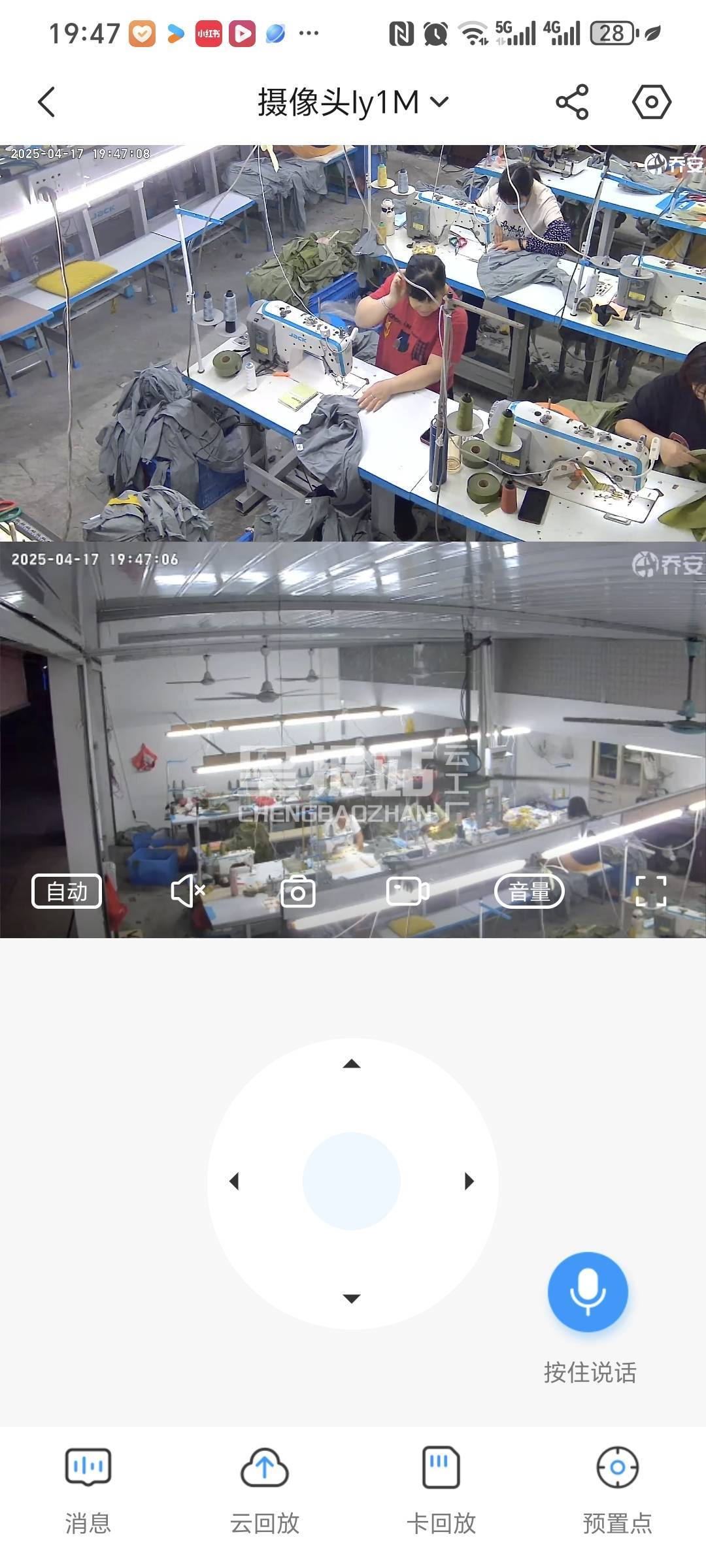
Task: Open the 音量 volume control
Action: point(529,891)
